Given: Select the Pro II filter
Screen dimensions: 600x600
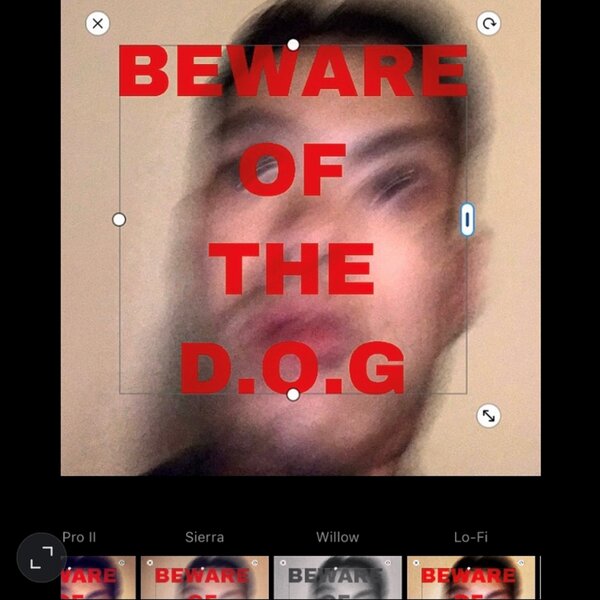Looking at the screenshot, I should 98,577.
